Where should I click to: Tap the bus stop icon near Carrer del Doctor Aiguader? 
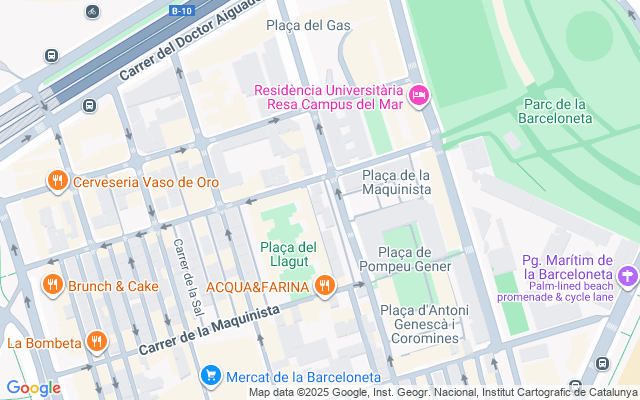tap(90, 105)
